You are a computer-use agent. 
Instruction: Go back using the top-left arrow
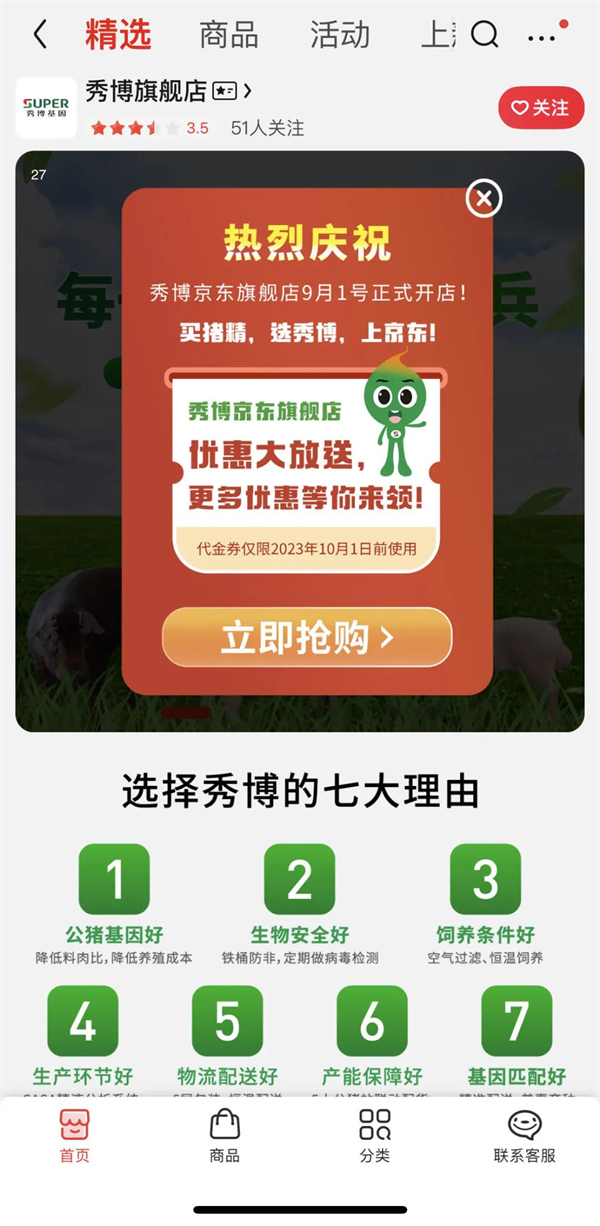(40, 35)
